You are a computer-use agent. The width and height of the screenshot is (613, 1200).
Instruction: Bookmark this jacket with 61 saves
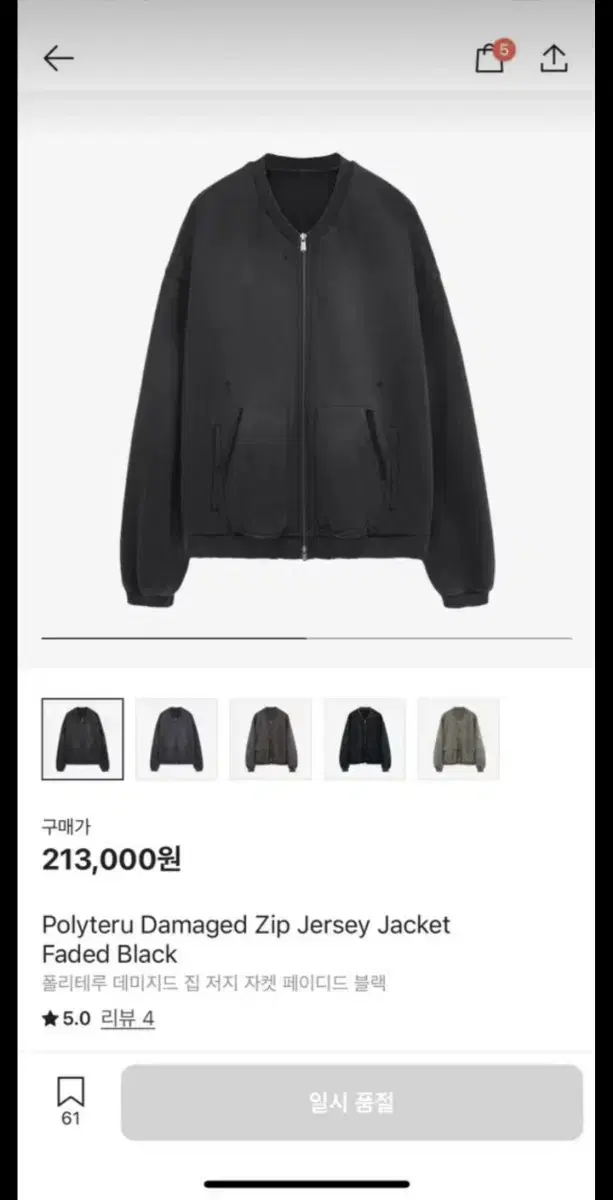[x=70, y=1100]
